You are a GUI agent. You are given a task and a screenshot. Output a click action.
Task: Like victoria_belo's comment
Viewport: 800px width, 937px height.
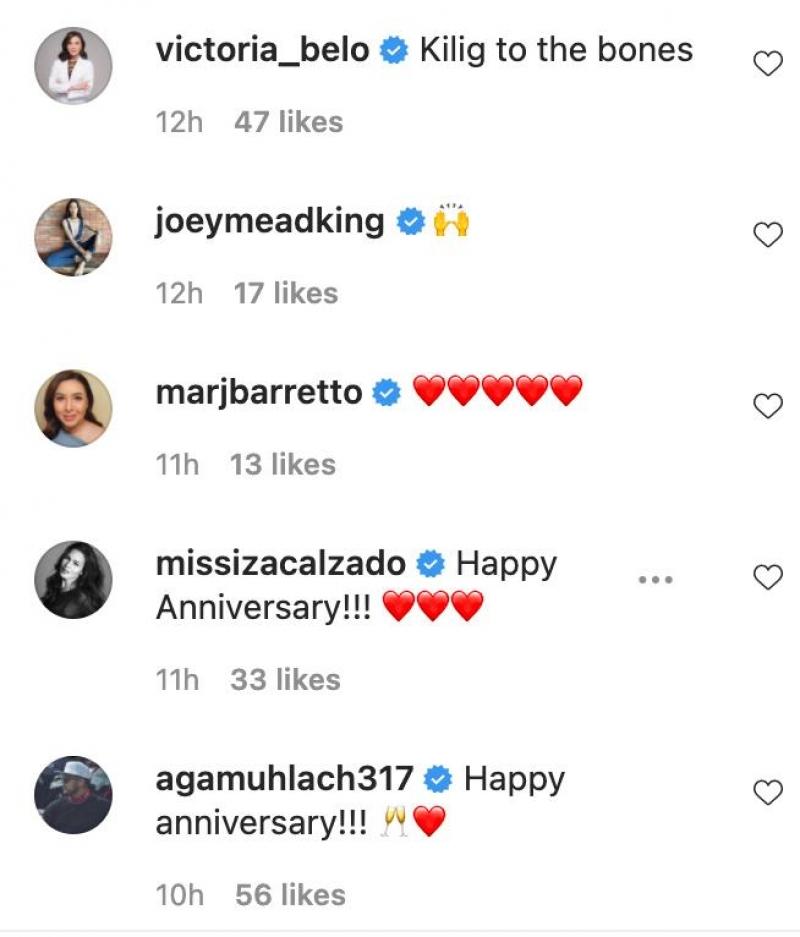(767, 65)
